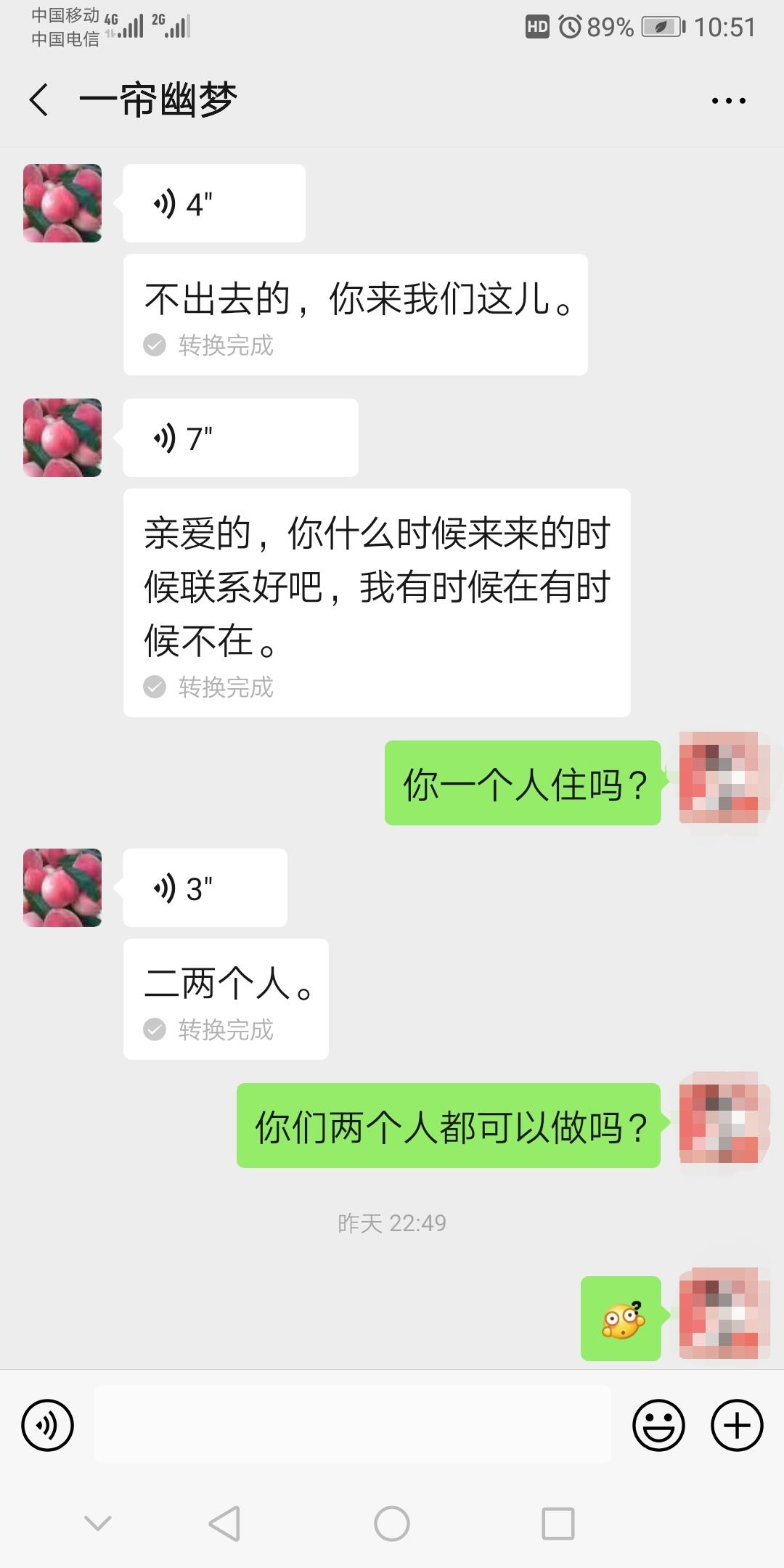784x1568 pixels.
Task: Play the 7-second voice message
Action: tap(240, 437)
